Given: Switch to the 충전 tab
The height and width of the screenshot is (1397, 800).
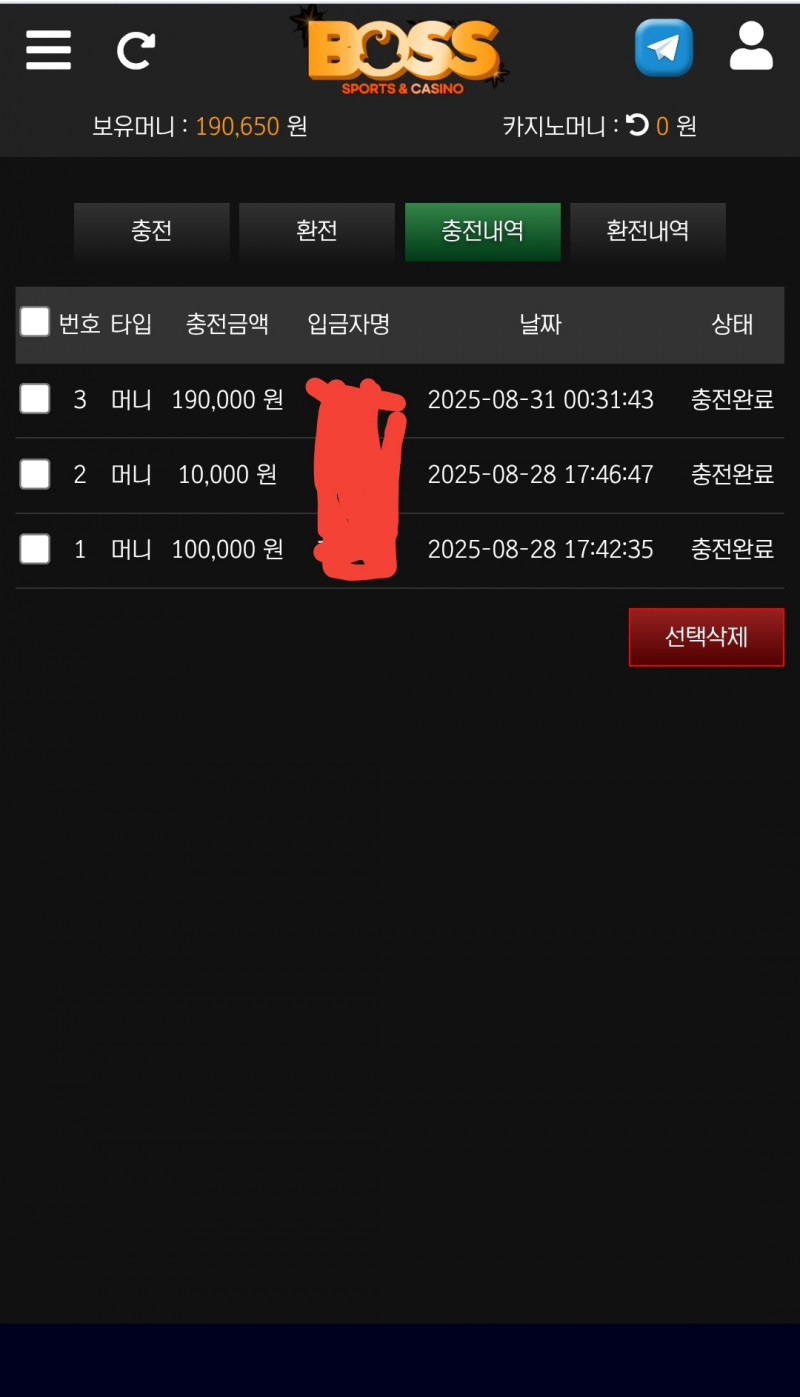Looking at the screenshot, I should 152,231.
